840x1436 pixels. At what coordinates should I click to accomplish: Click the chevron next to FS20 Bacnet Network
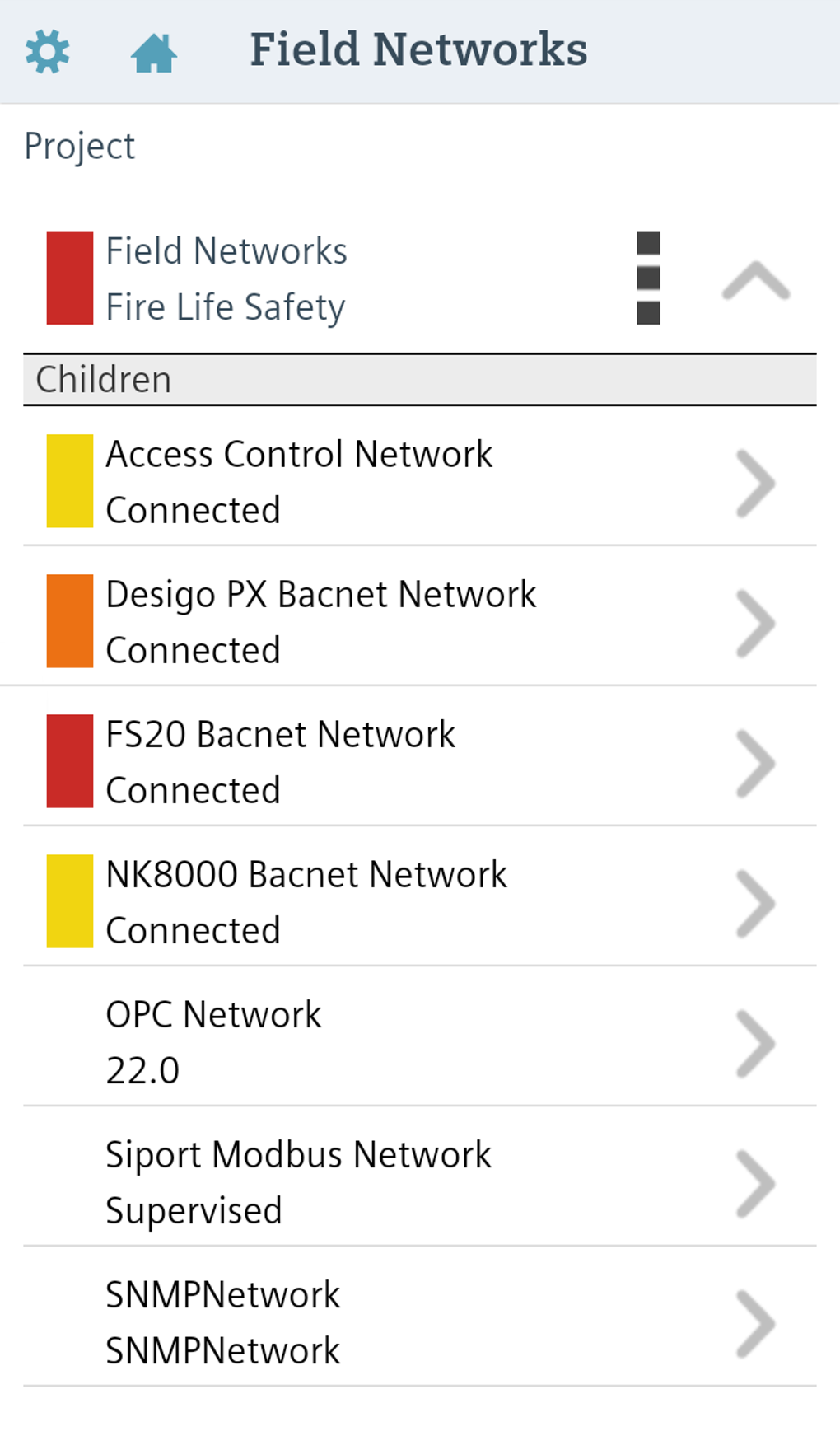coord(757,762)
